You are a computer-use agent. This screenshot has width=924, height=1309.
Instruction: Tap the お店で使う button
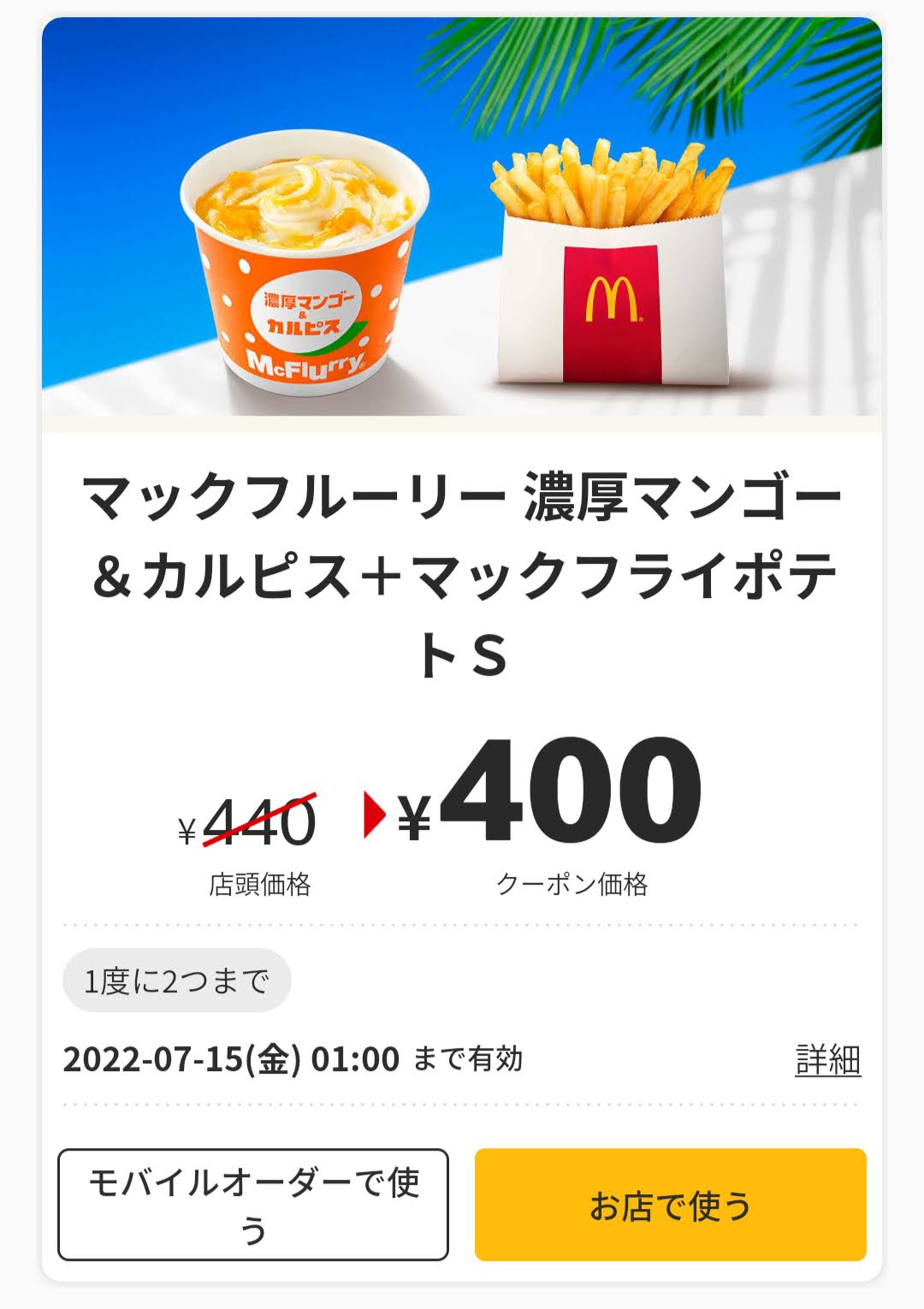click(x=670, y=1205)
